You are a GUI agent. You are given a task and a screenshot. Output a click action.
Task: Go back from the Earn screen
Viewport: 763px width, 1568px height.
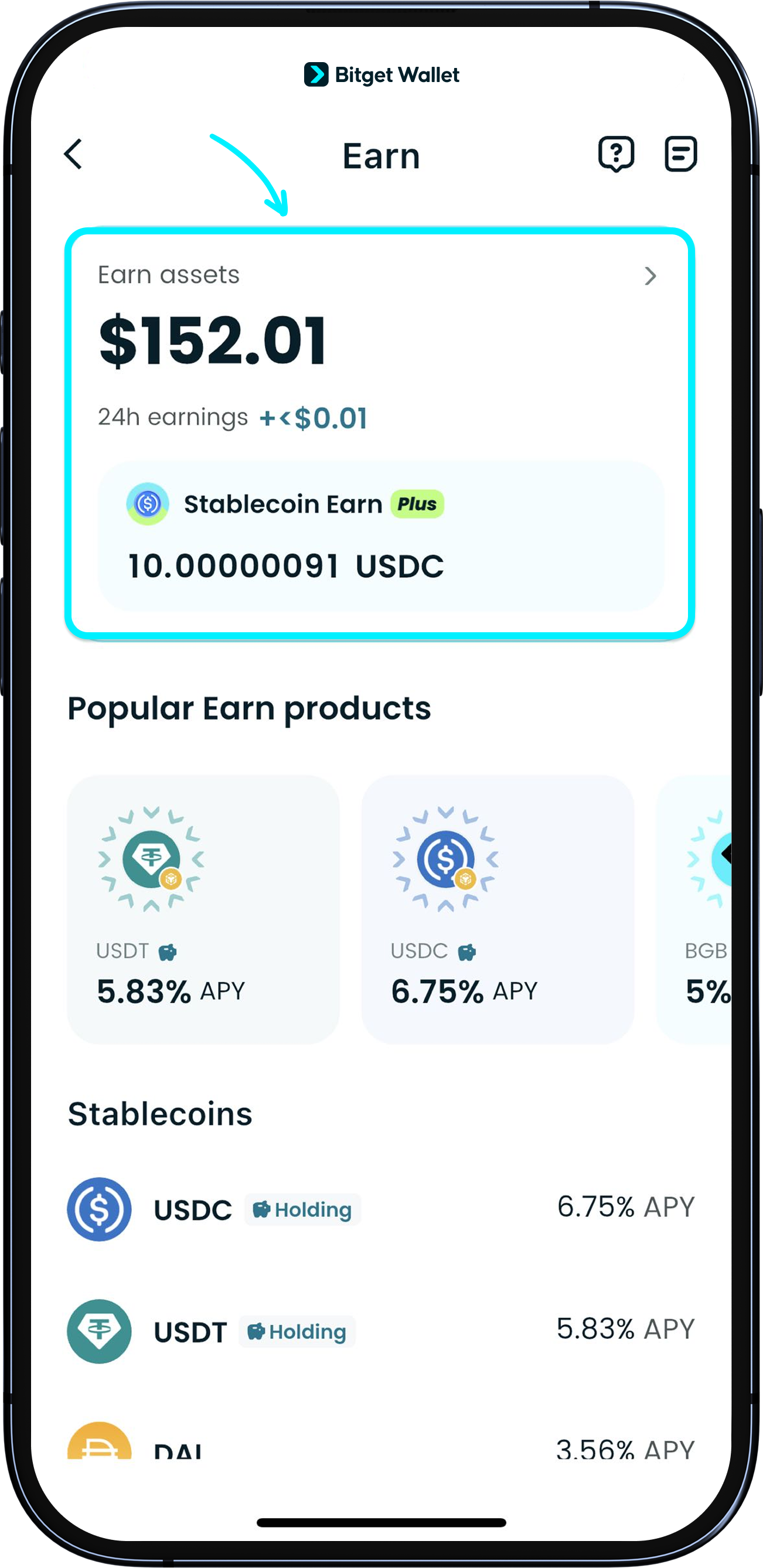click(x=73, y=154)
